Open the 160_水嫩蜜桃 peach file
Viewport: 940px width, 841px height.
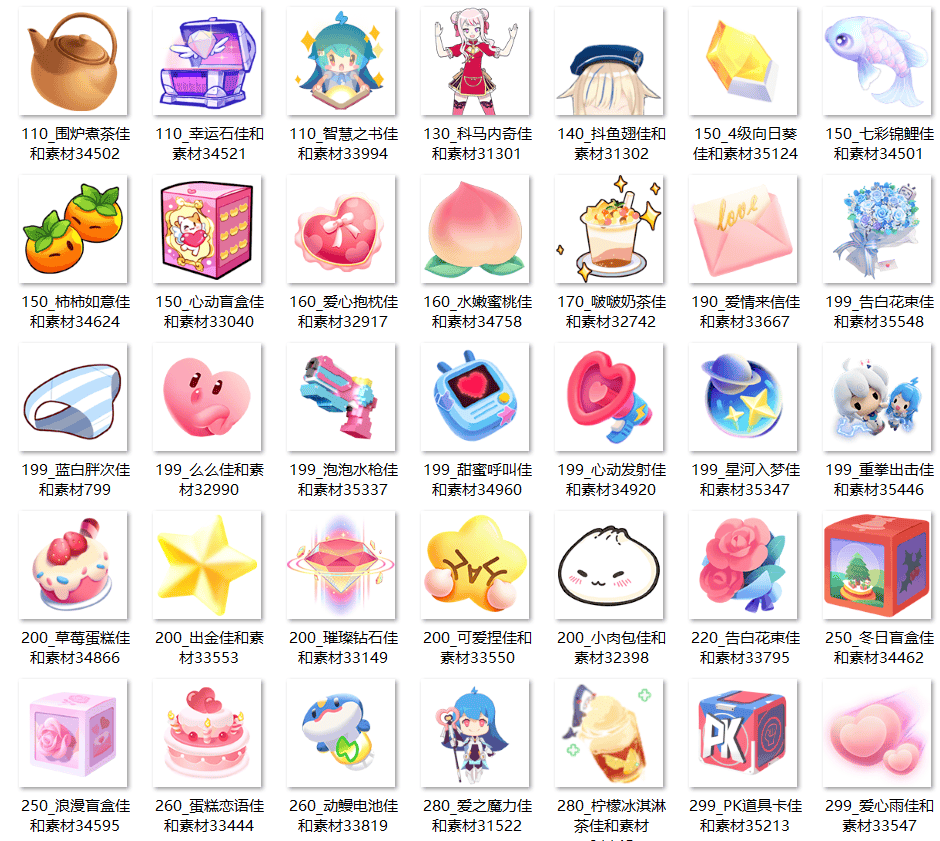pyautogui.click(x=476, y=229)
